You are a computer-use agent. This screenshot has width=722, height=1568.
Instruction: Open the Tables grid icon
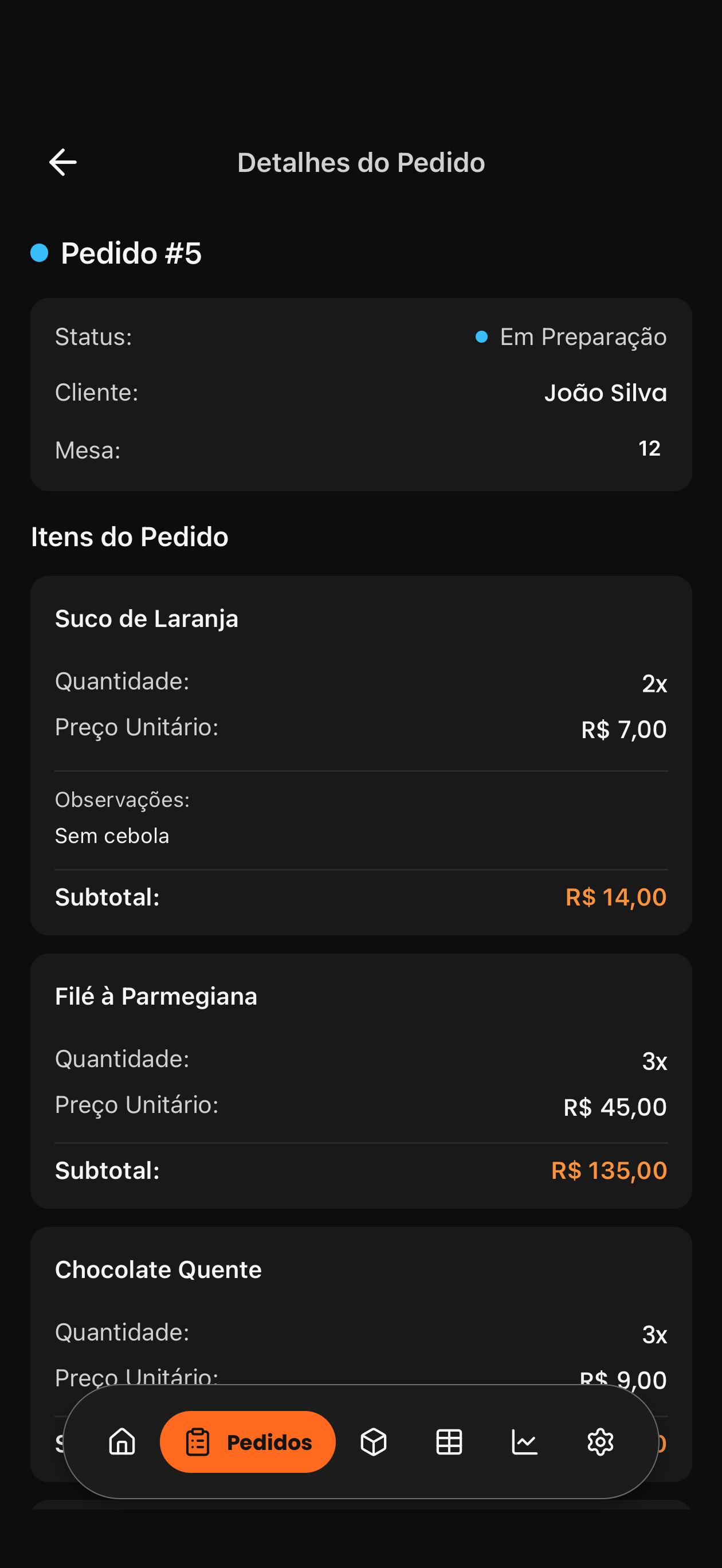click(449, 1441)
